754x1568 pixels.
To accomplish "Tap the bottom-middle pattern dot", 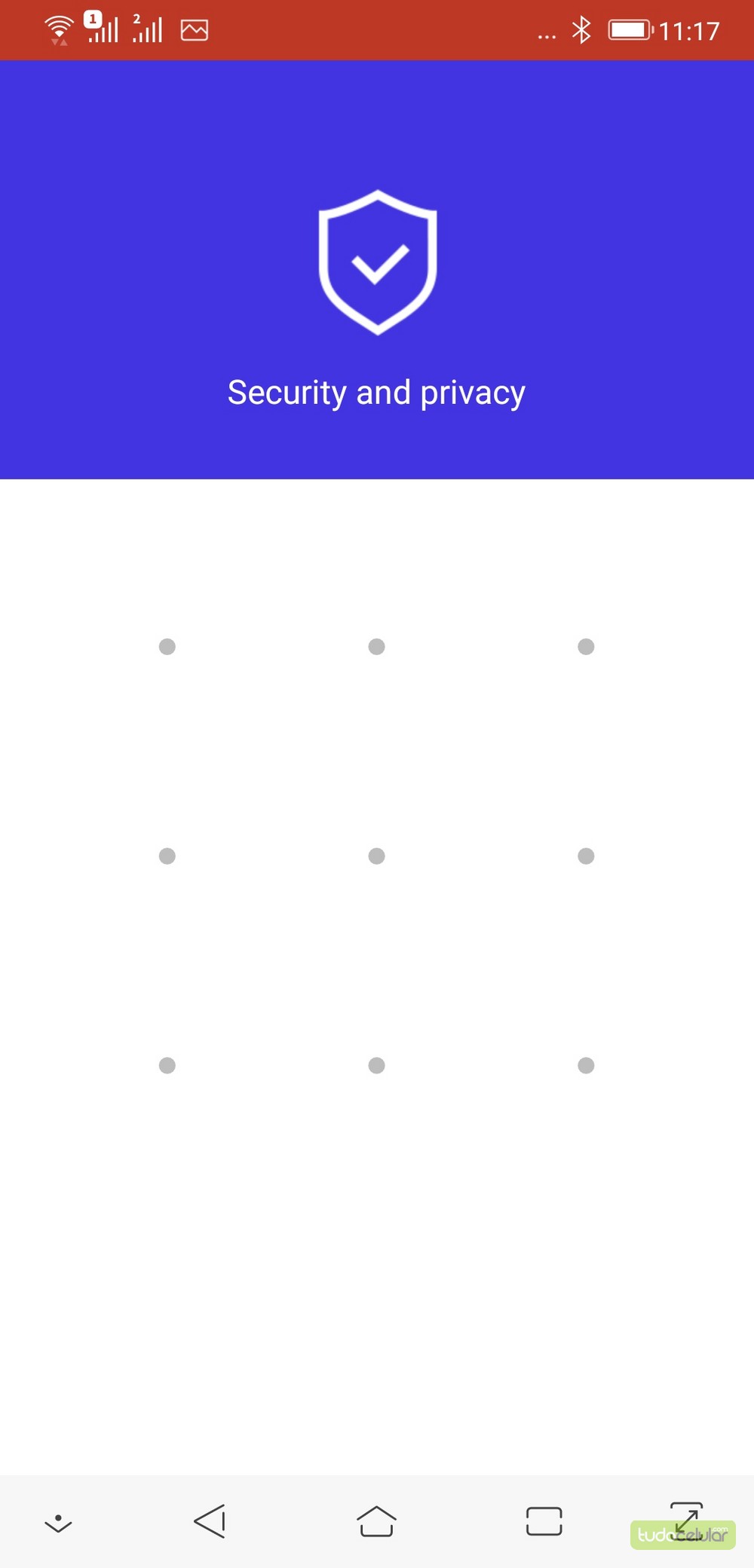I will tap(376, 1065).
